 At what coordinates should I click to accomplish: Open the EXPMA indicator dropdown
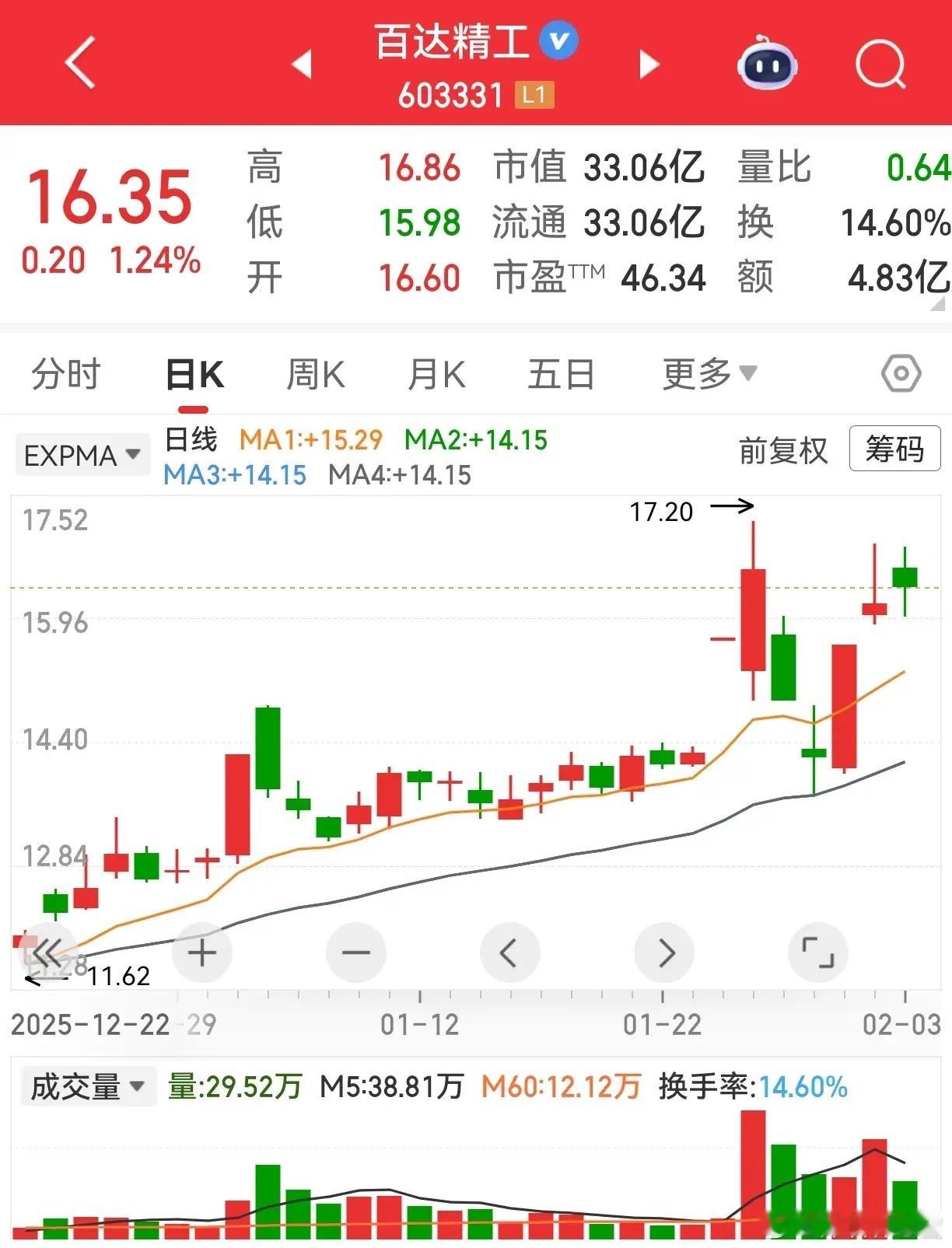tap(82, 455)
